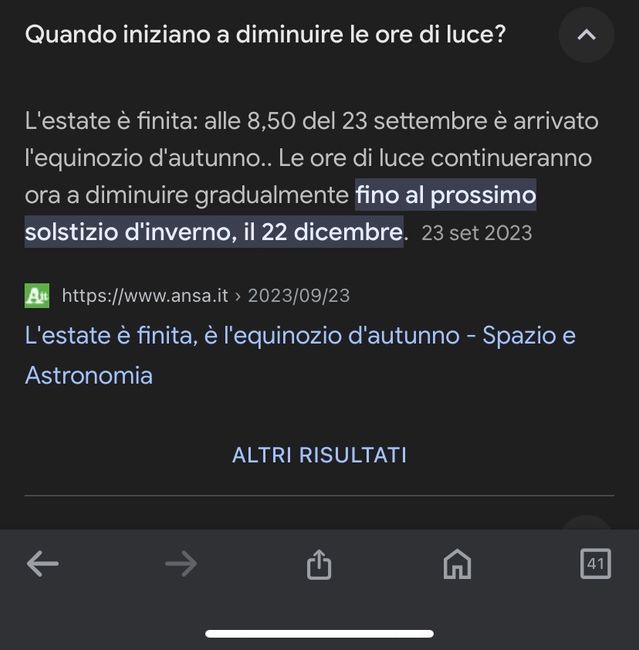This screenshot has height=650, width=639.
Task: Go to the browser home page
Action: click(457, 565)
